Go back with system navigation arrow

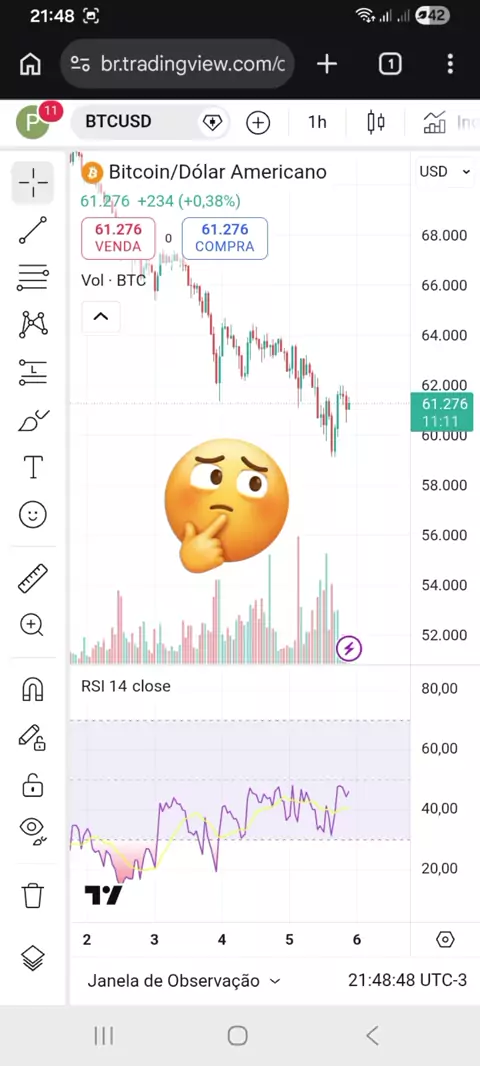tap(372, 1035)
